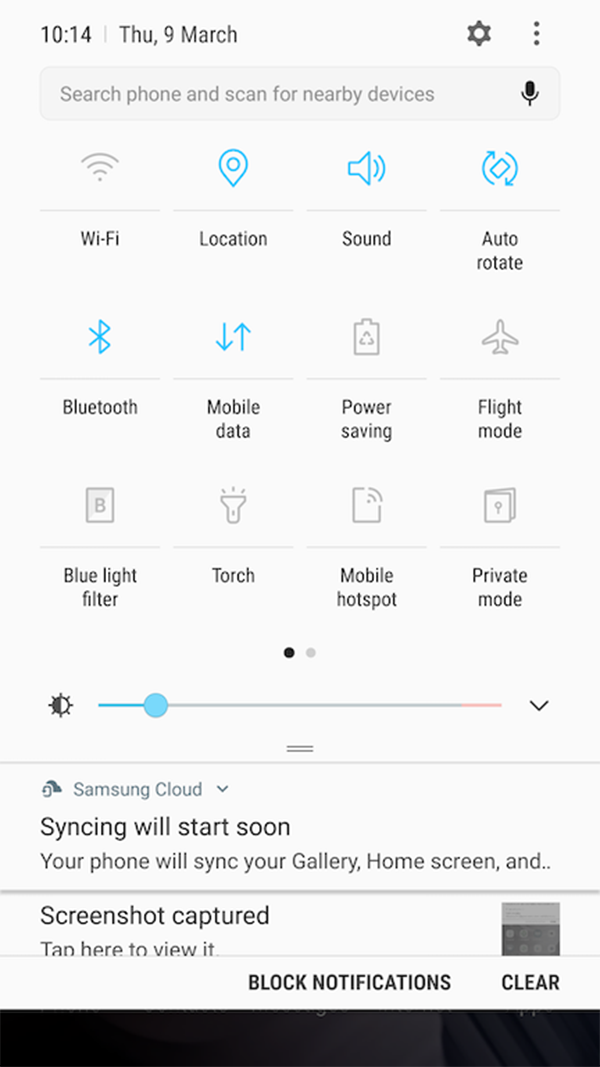The height and width of the screenshot is (1067, 600).
Task: Open the settings gear icon
Action: [479, 34]
